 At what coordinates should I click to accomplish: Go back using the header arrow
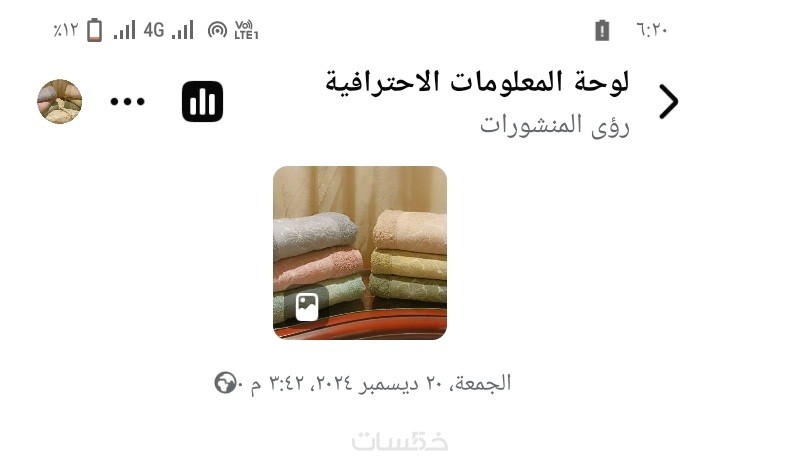668,101
